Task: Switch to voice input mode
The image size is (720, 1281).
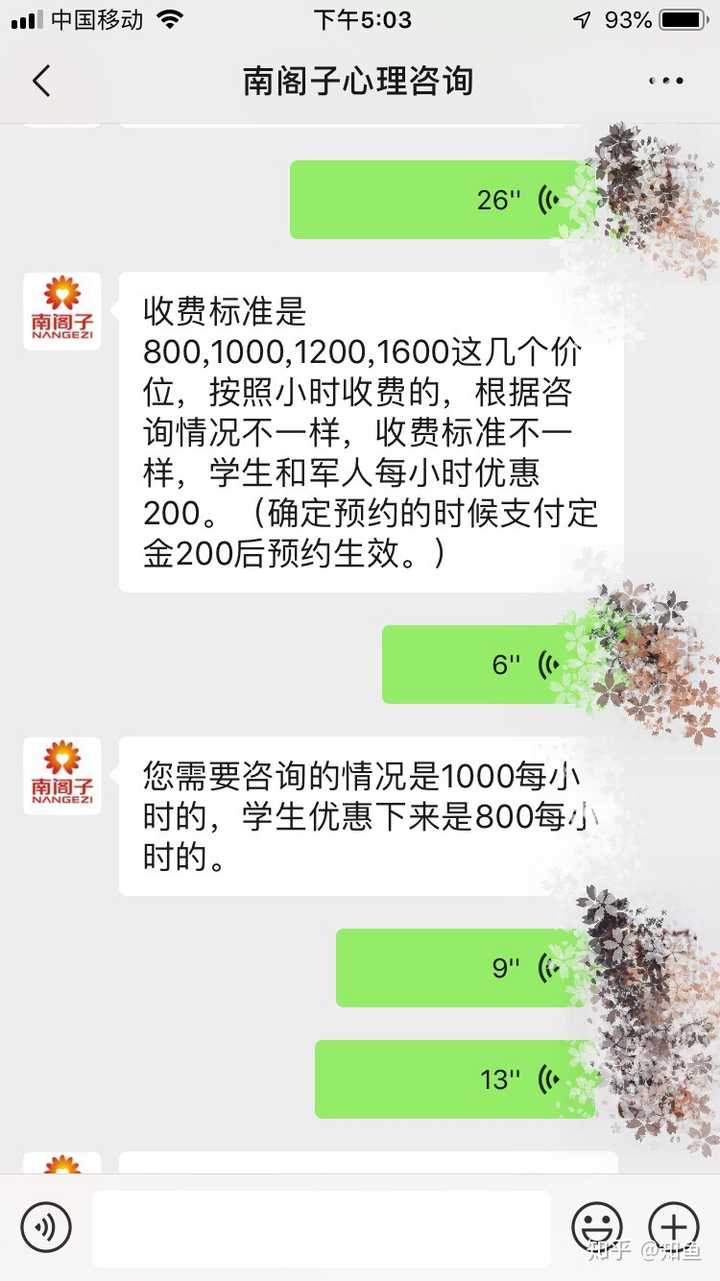Action: (46, 1227)
